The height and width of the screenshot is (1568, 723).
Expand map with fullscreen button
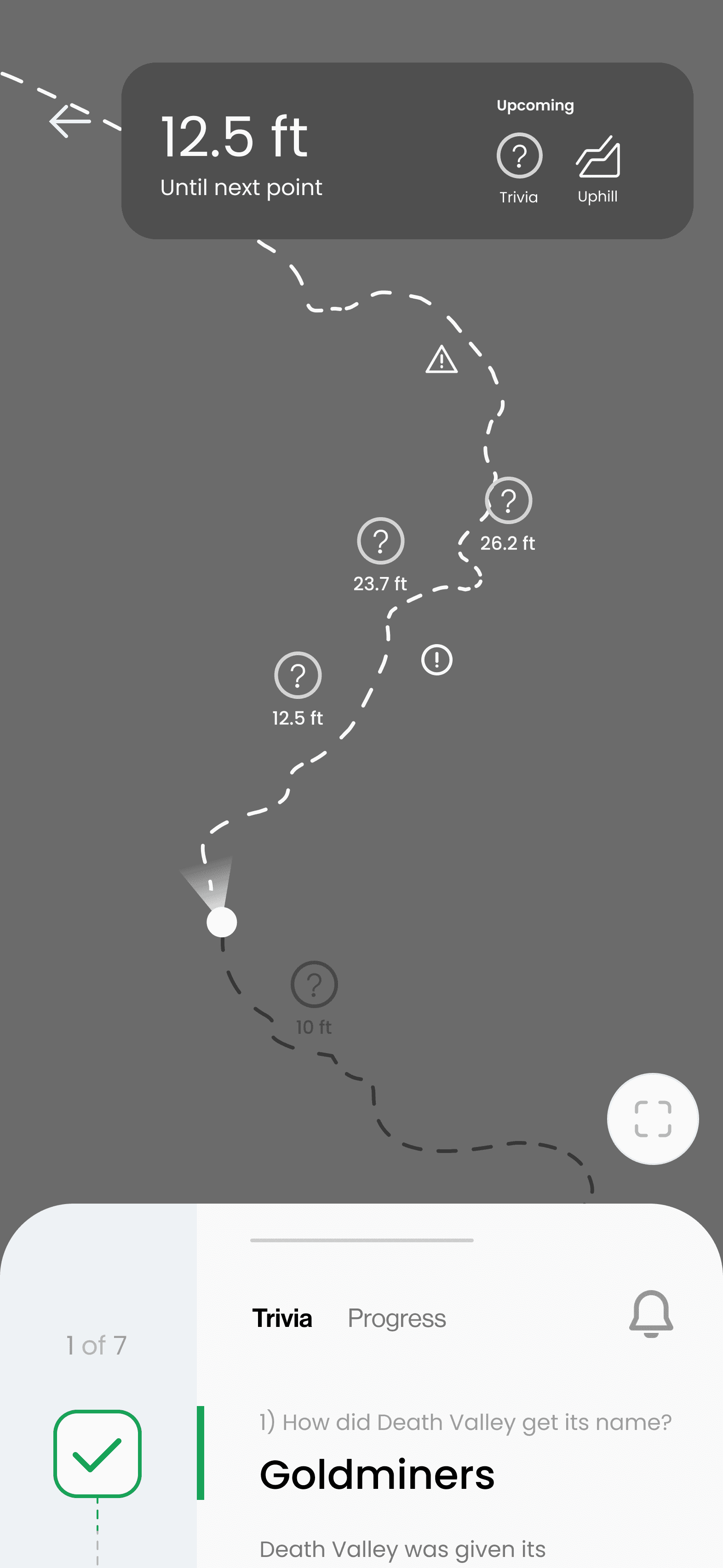point(653,1119)
